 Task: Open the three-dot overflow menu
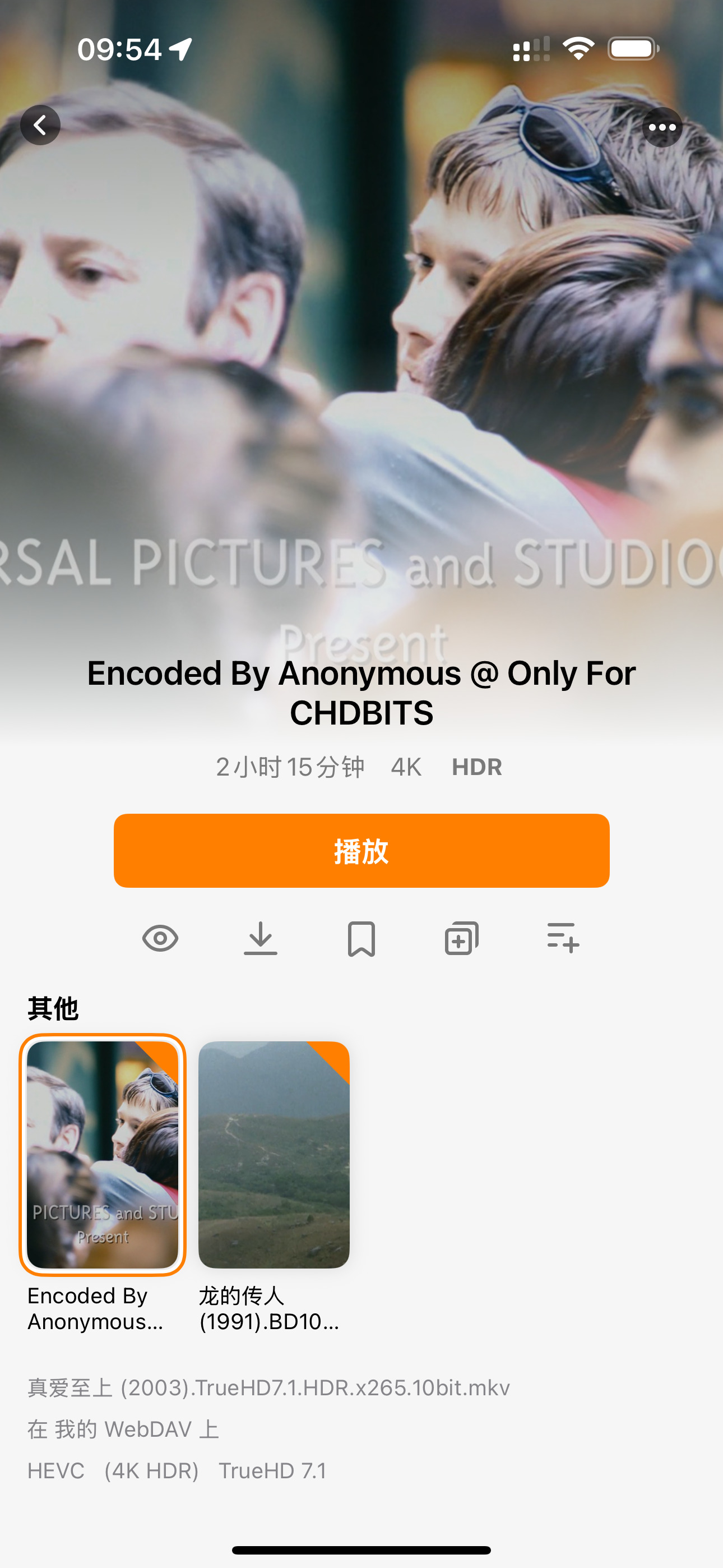coord(662,127)
